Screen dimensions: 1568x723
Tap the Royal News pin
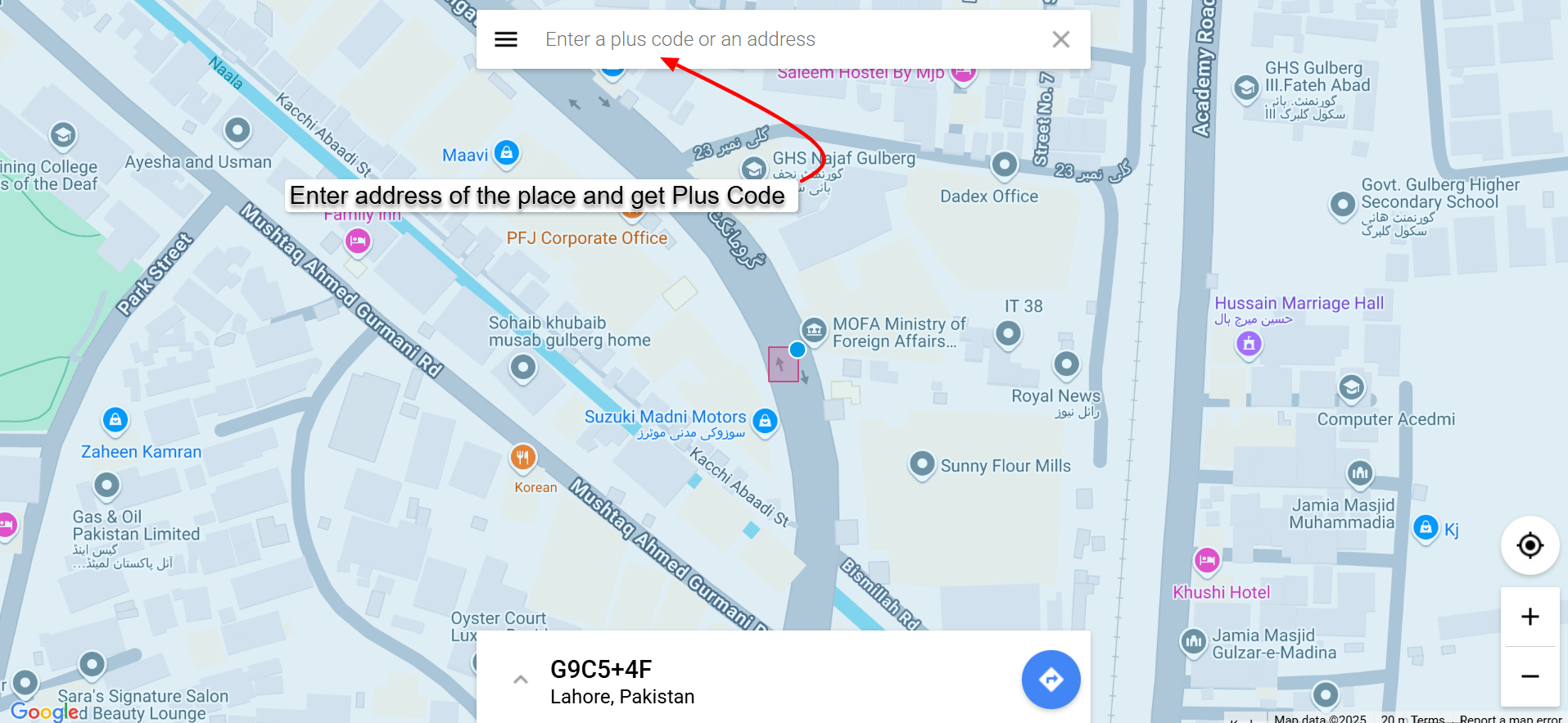coord(1066,364)
